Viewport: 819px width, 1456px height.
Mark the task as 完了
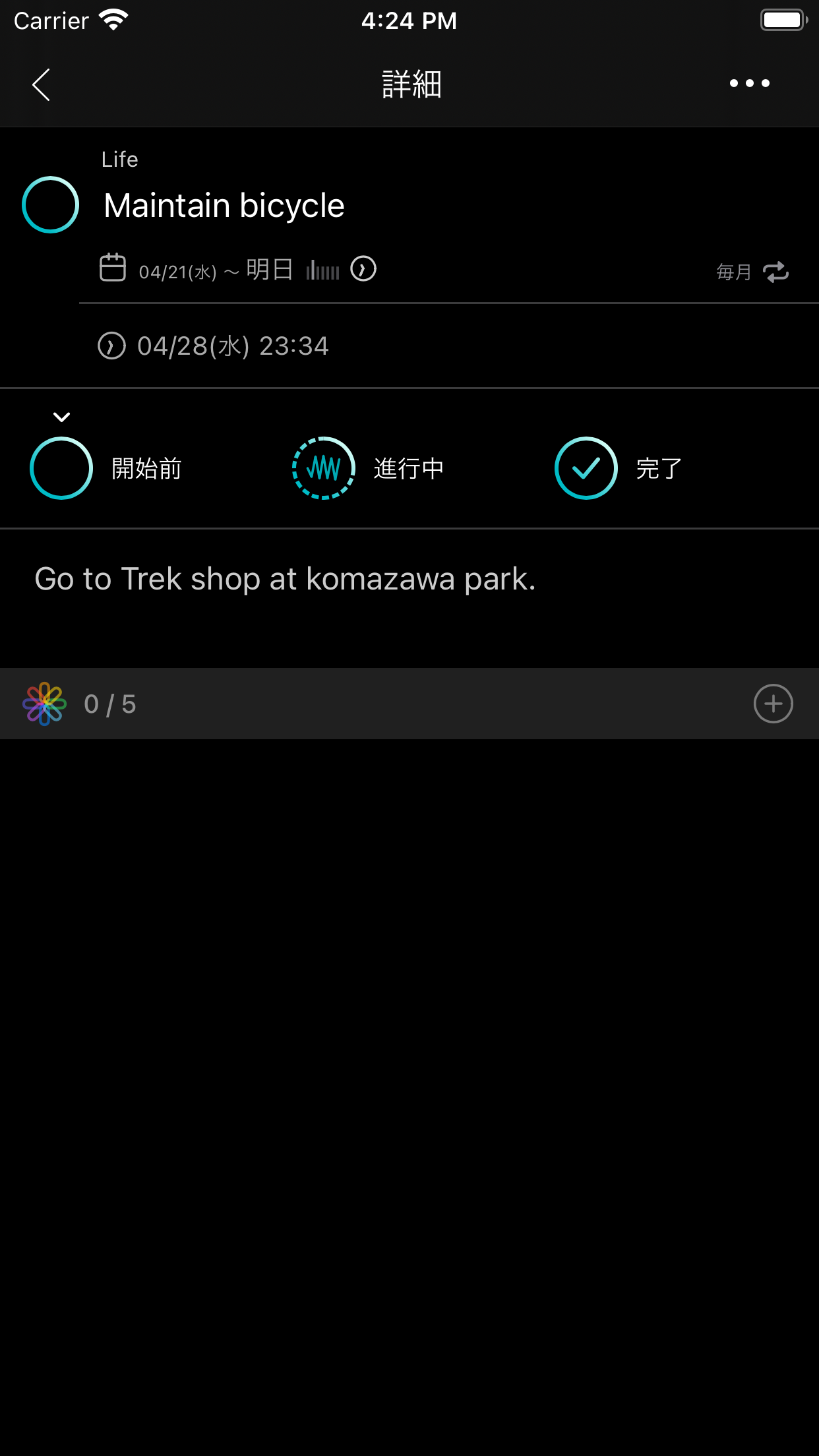coord(619,468)
